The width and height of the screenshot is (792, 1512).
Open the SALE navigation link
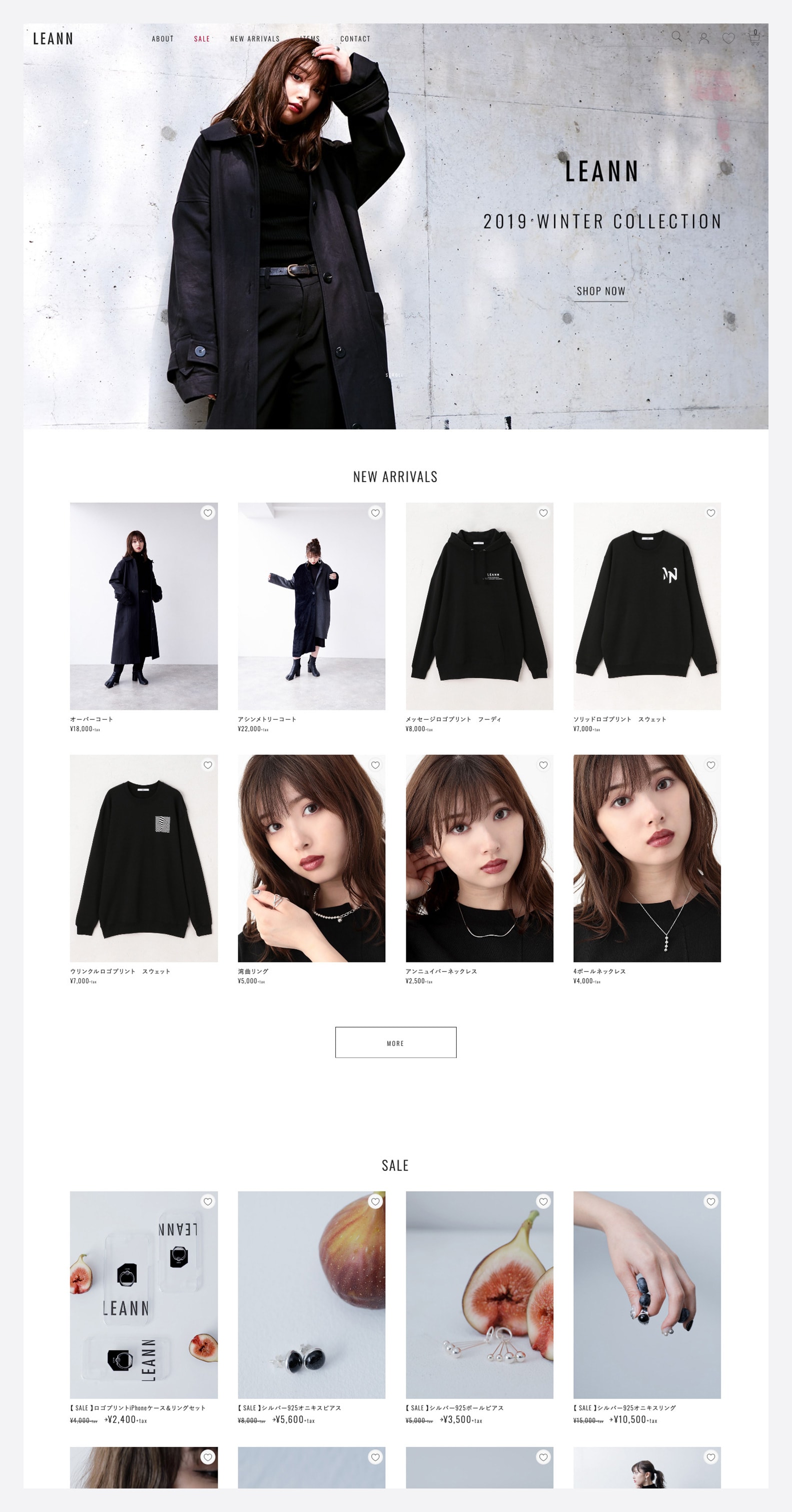point(202,39)
